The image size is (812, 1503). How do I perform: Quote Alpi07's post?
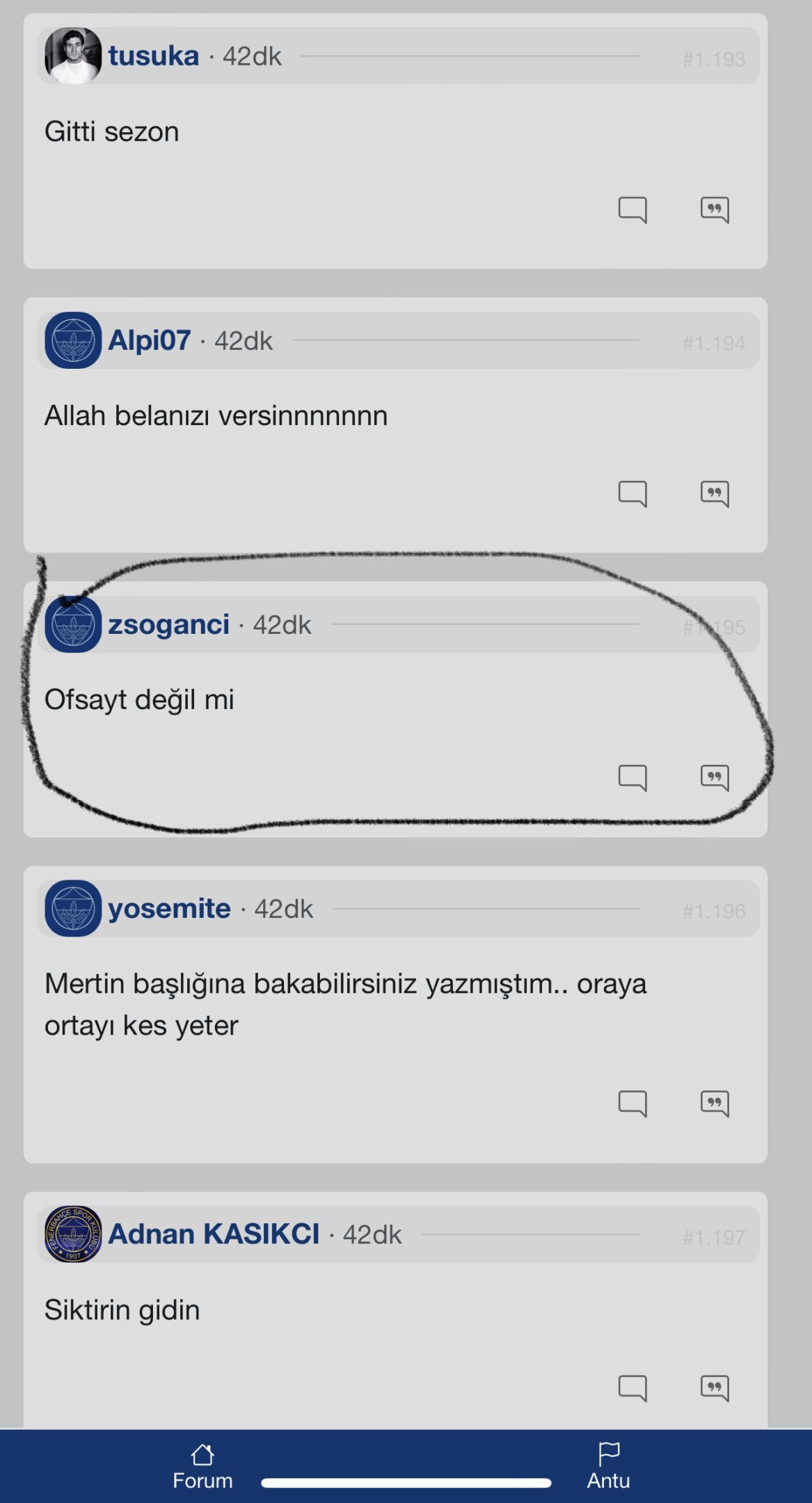[715, 493]
